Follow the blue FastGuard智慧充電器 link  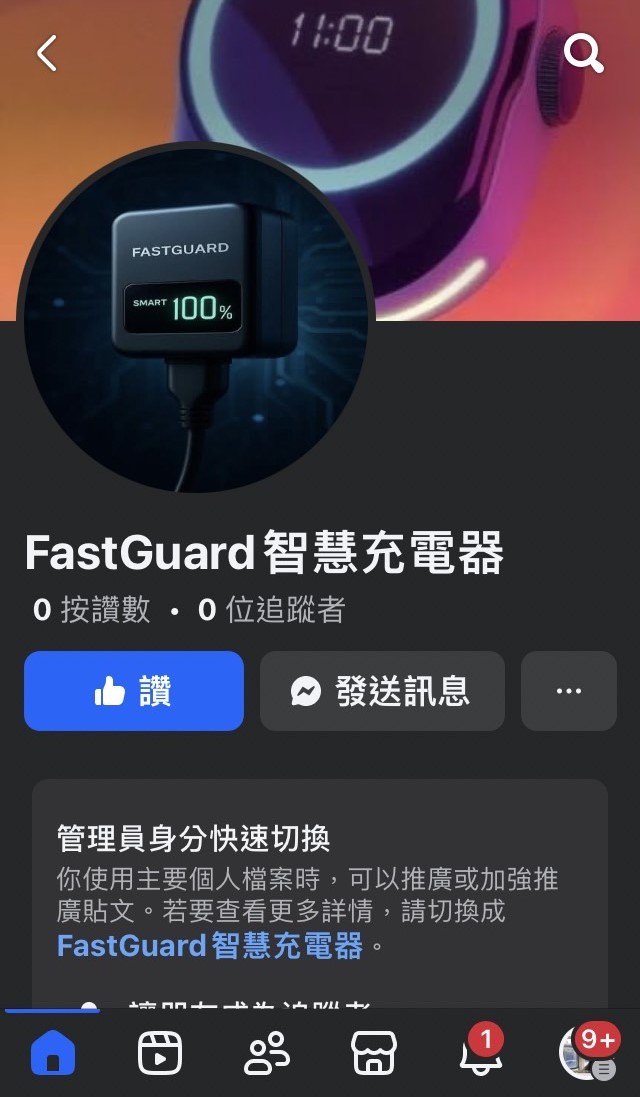pyautogui.click(x=210, y=945)
